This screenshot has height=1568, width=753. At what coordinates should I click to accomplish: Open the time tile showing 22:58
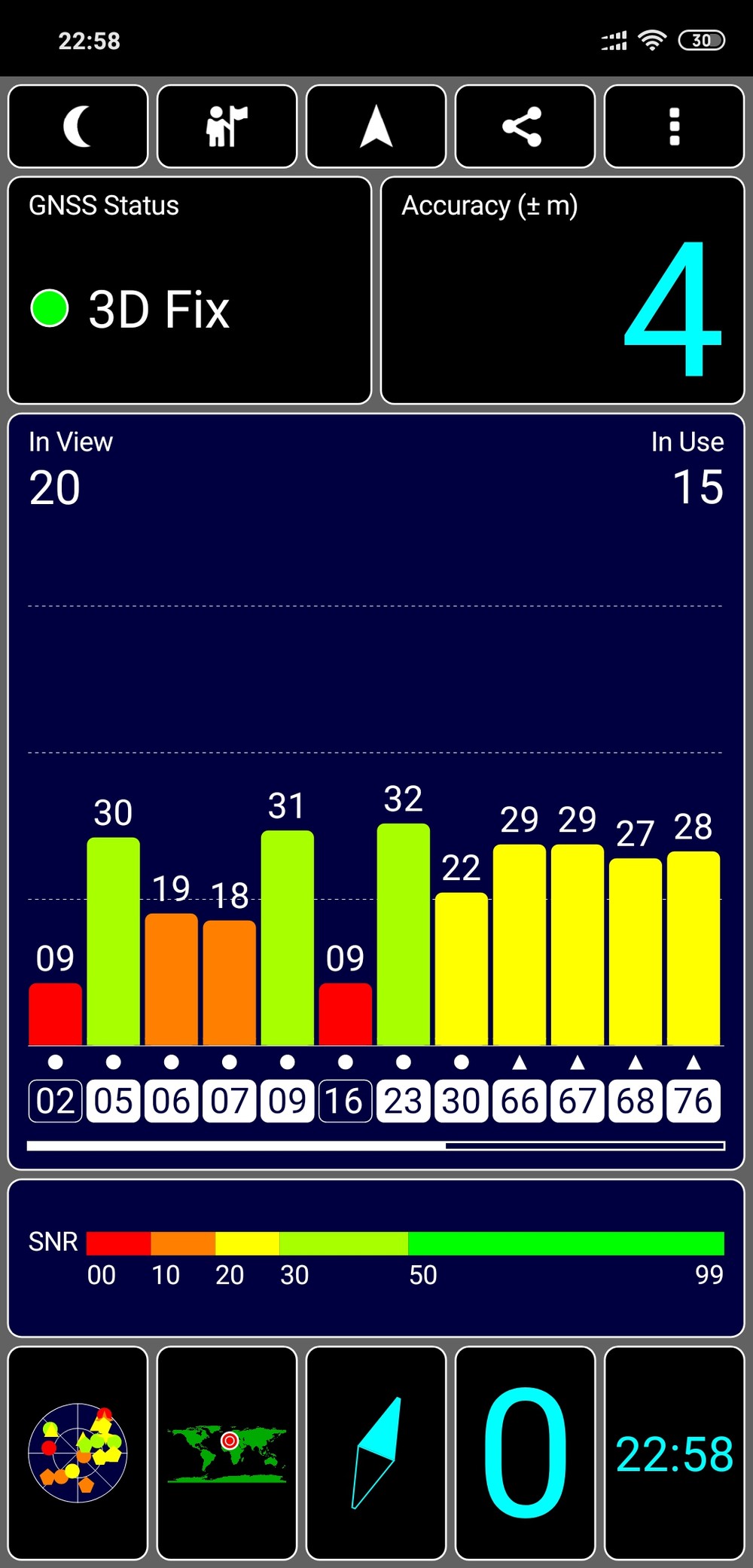pos(674,1453)
